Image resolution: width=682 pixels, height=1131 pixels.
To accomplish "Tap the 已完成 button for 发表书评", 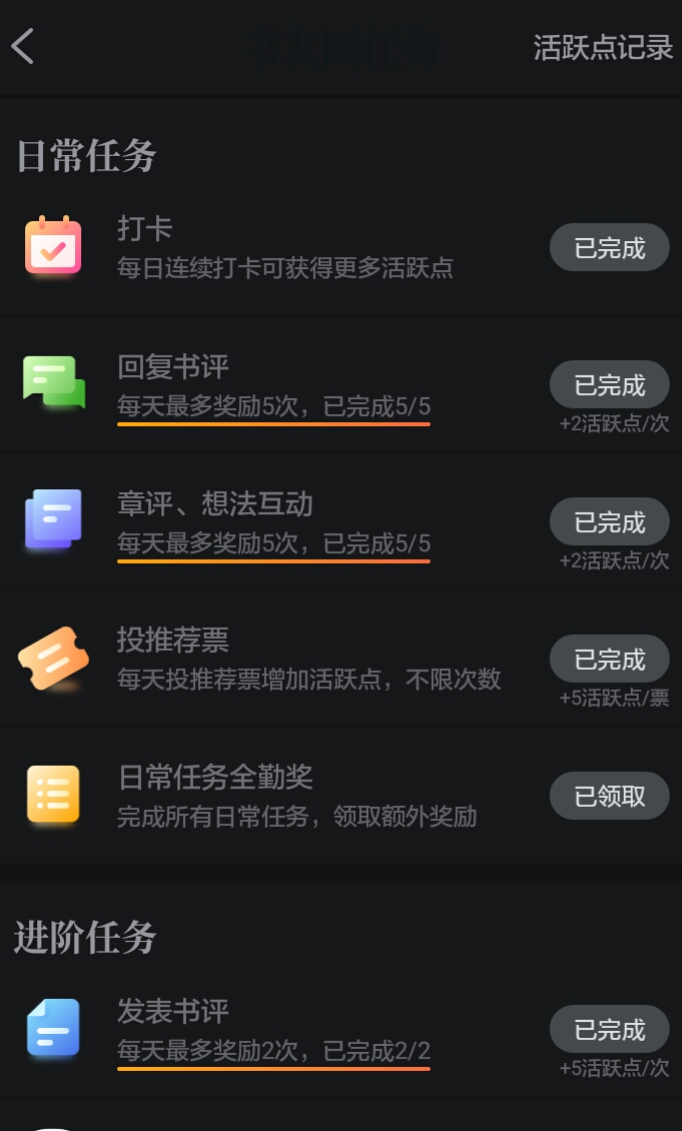I will pos(609,1029).
